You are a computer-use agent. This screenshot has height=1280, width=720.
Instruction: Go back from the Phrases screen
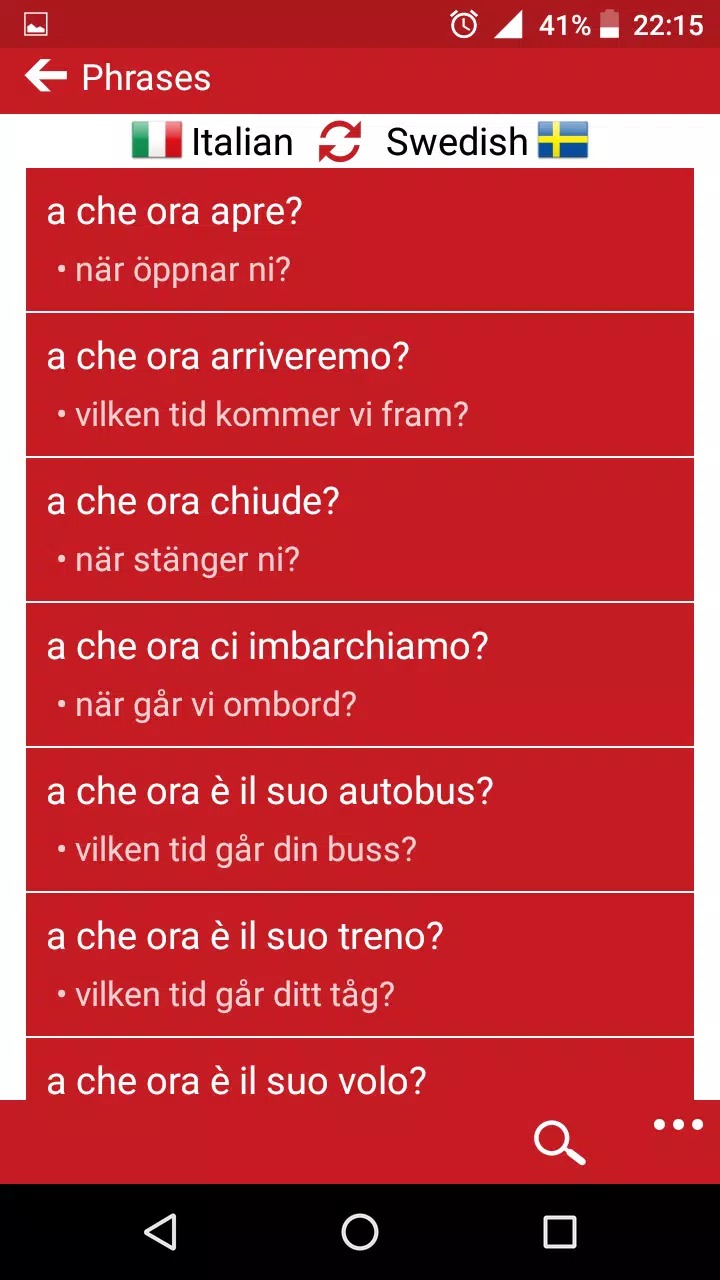(x=45, y=77)
